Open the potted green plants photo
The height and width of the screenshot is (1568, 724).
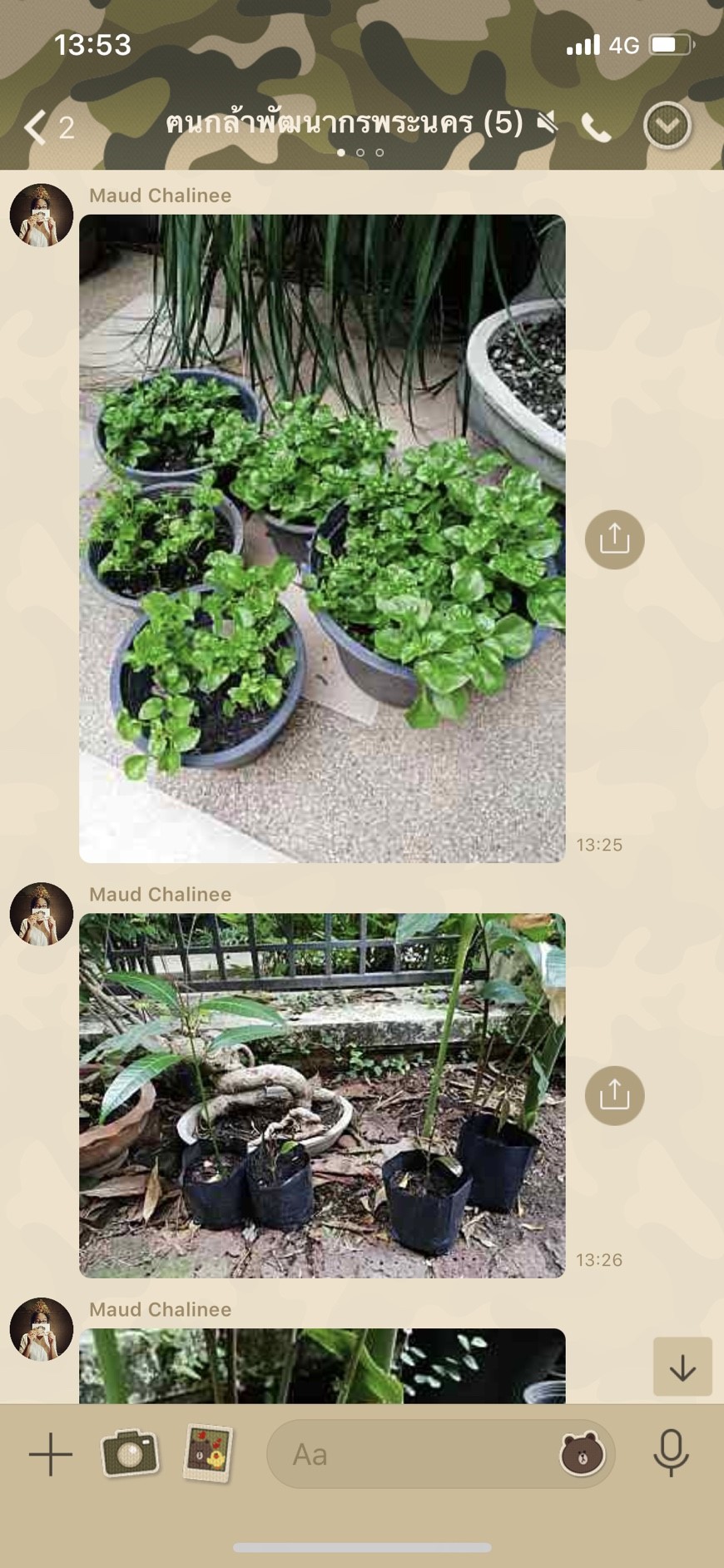pyautogui.click(x=322, y=538)
